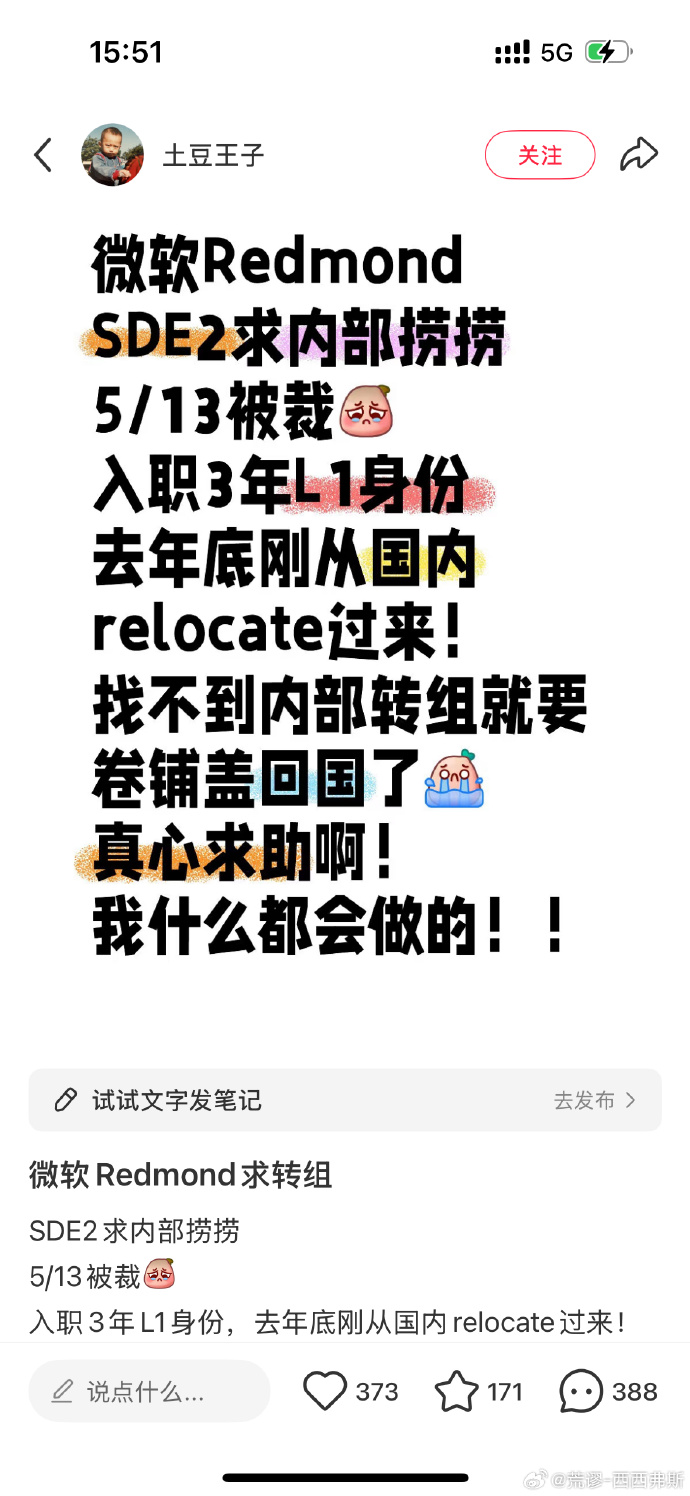Open the comments bubble icon
This screenshot has height=1496, width=690.
click(x=581, y=1391)
